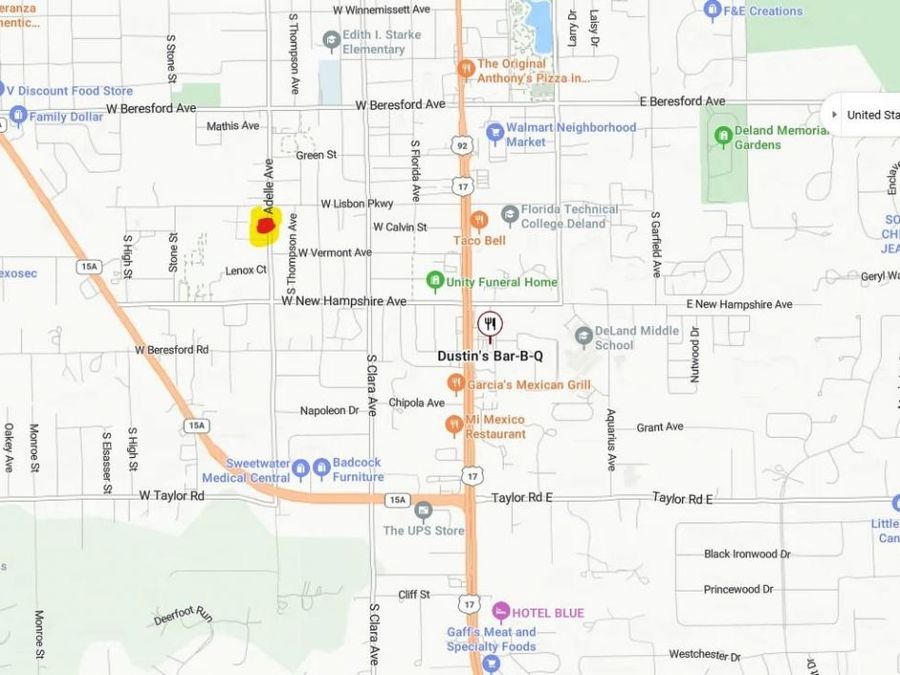This screenshot has width=900, height=675.
Task: View Edith I. Starke Elementary pin
Action: pos(332,41)
